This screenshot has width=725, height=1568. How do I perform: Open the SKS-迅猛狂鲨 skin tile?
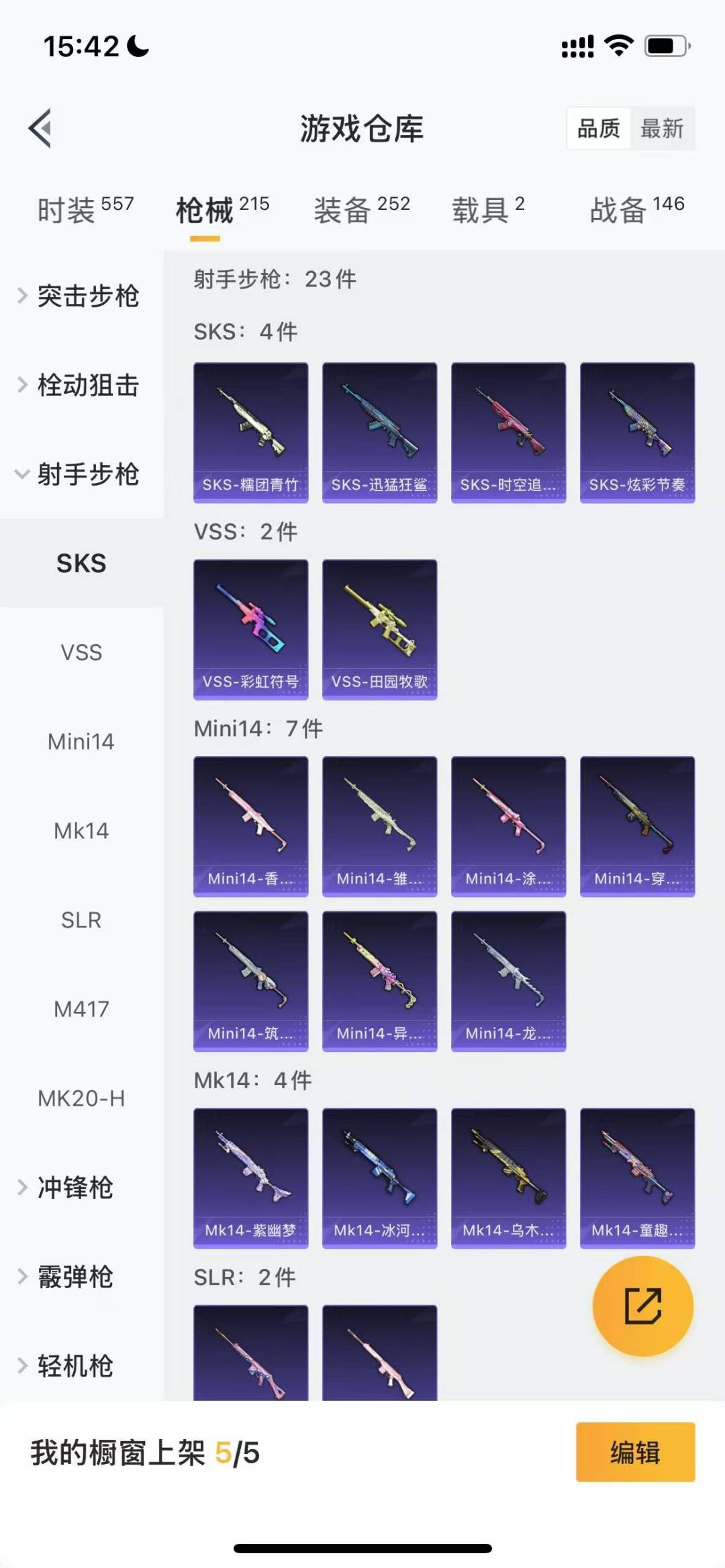[x=380, y=433]
